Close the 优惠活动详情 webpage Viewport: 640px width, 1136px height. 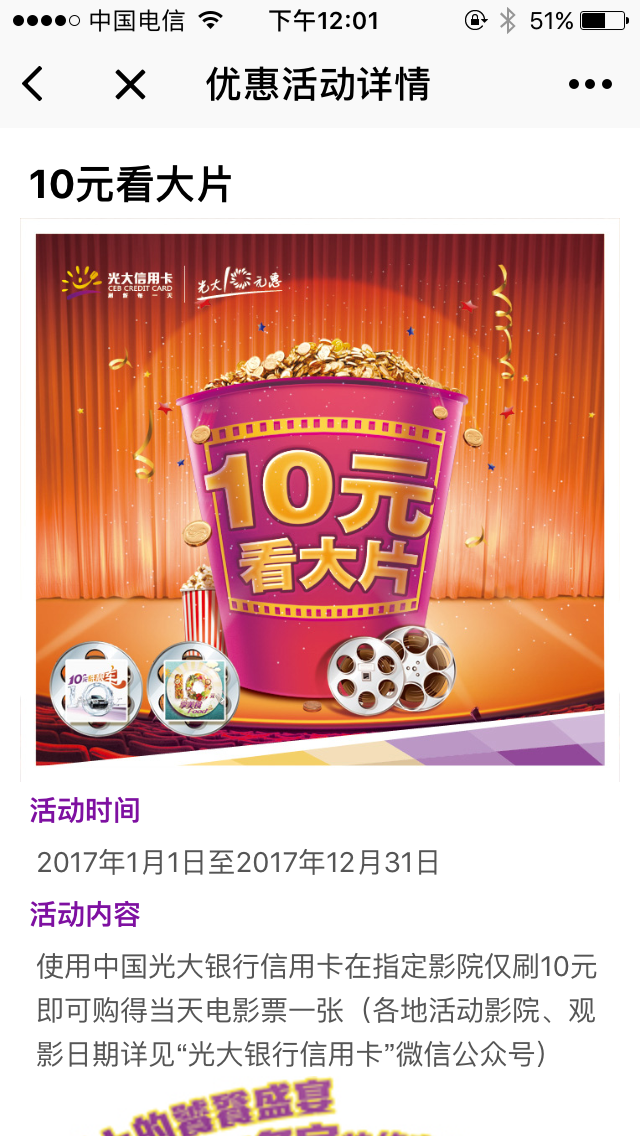coord(130,84)
